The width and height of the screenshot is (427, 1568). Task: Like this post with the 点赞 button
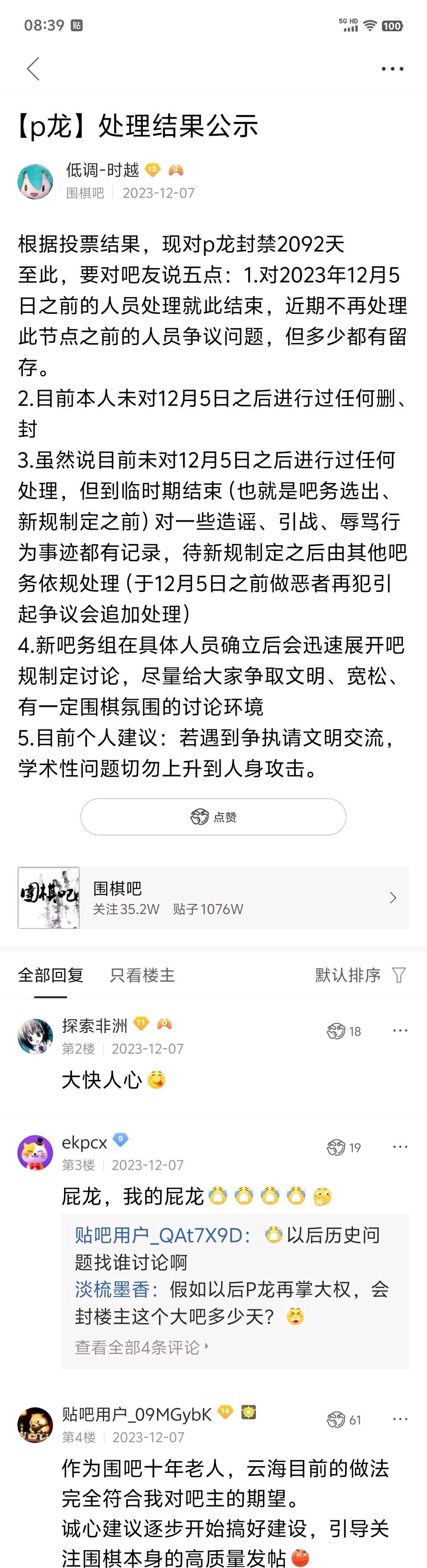tap(213, 817)
